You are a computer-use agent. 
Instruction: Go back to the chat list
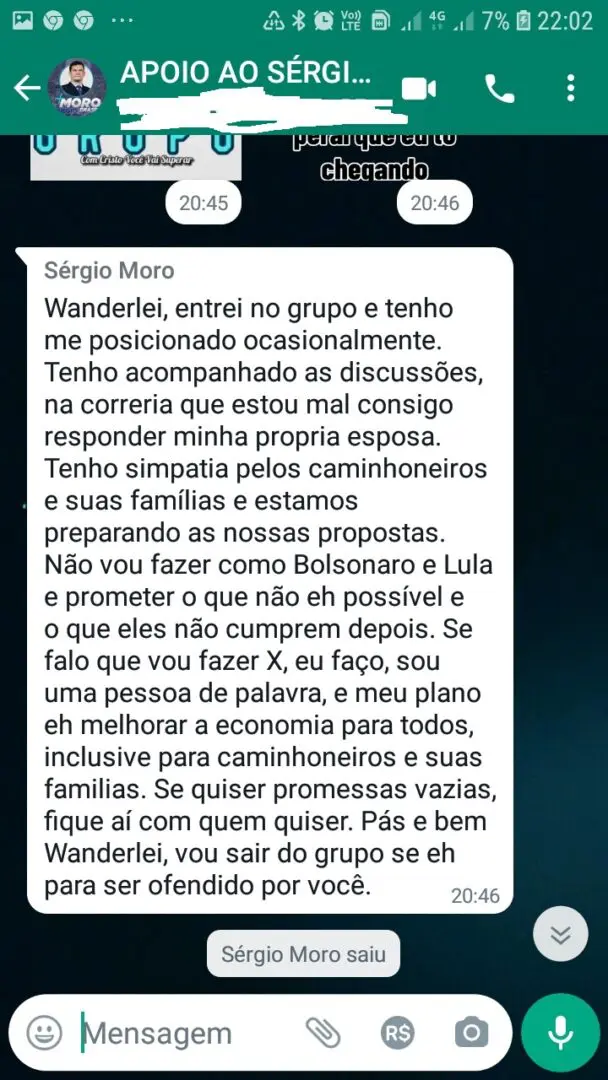(x=26, y=88)
